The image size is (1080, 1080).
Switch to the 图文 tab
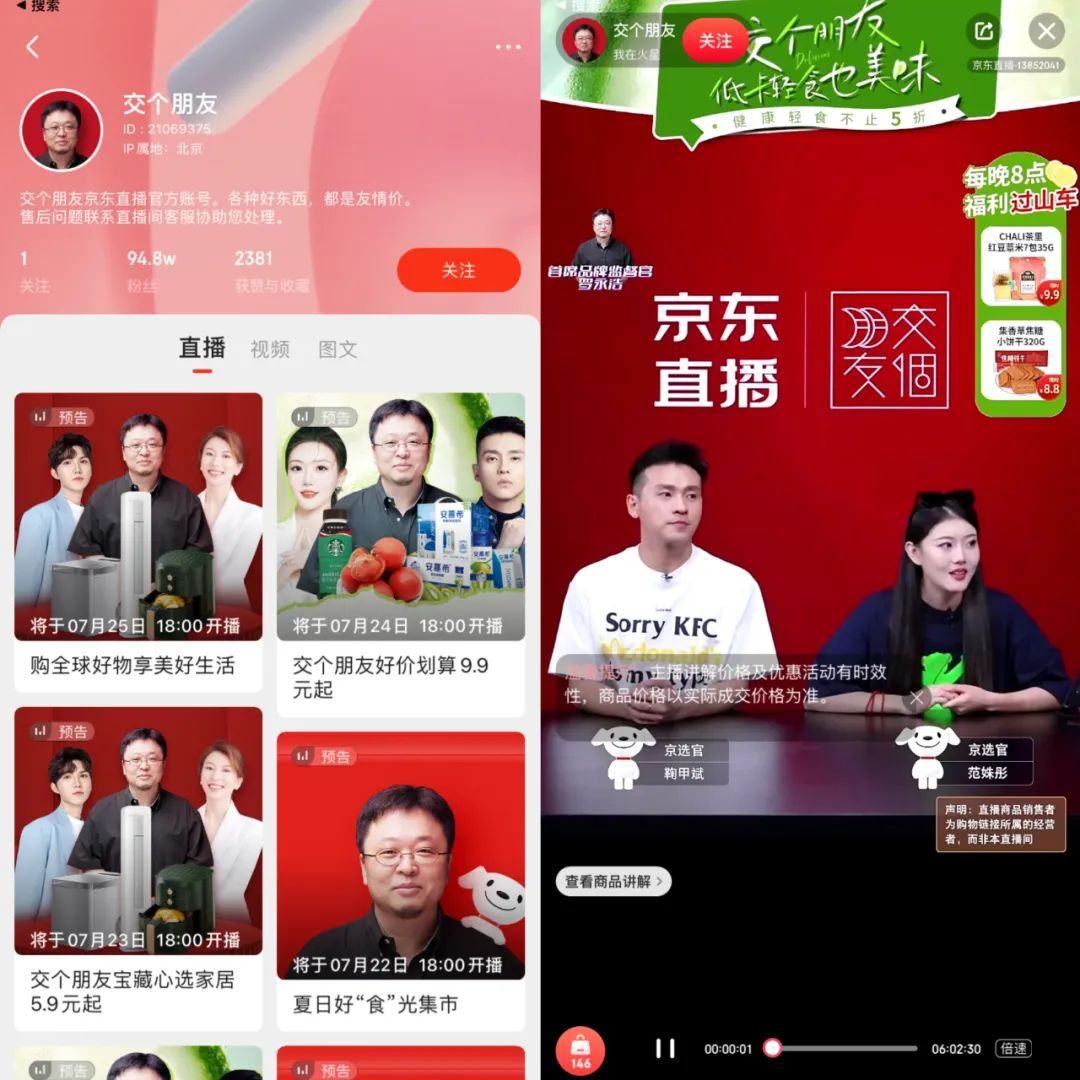(x=338, y=349)
